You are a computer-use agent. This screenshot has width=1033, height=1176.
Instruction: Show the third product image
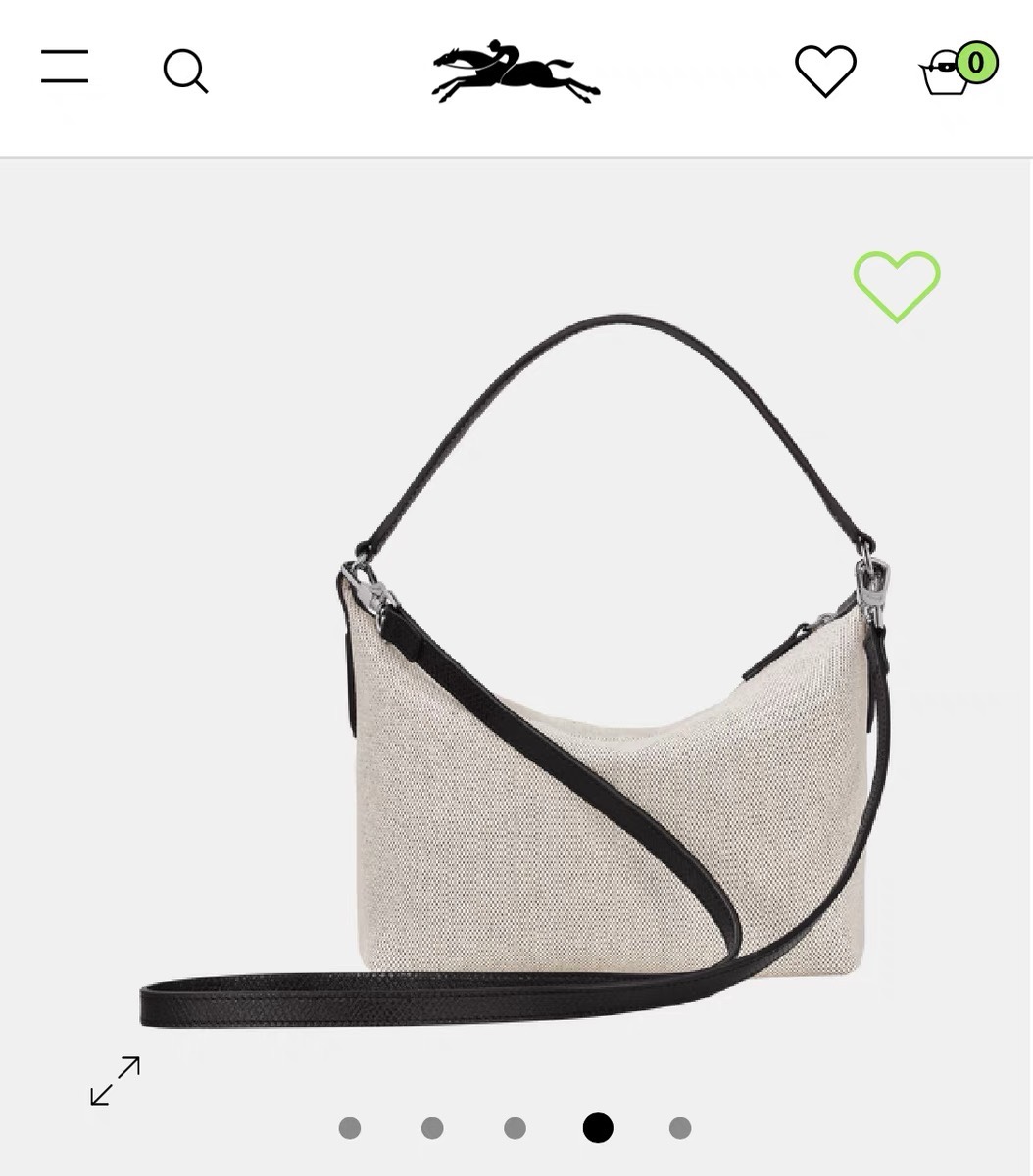(x=515, y=1128)
